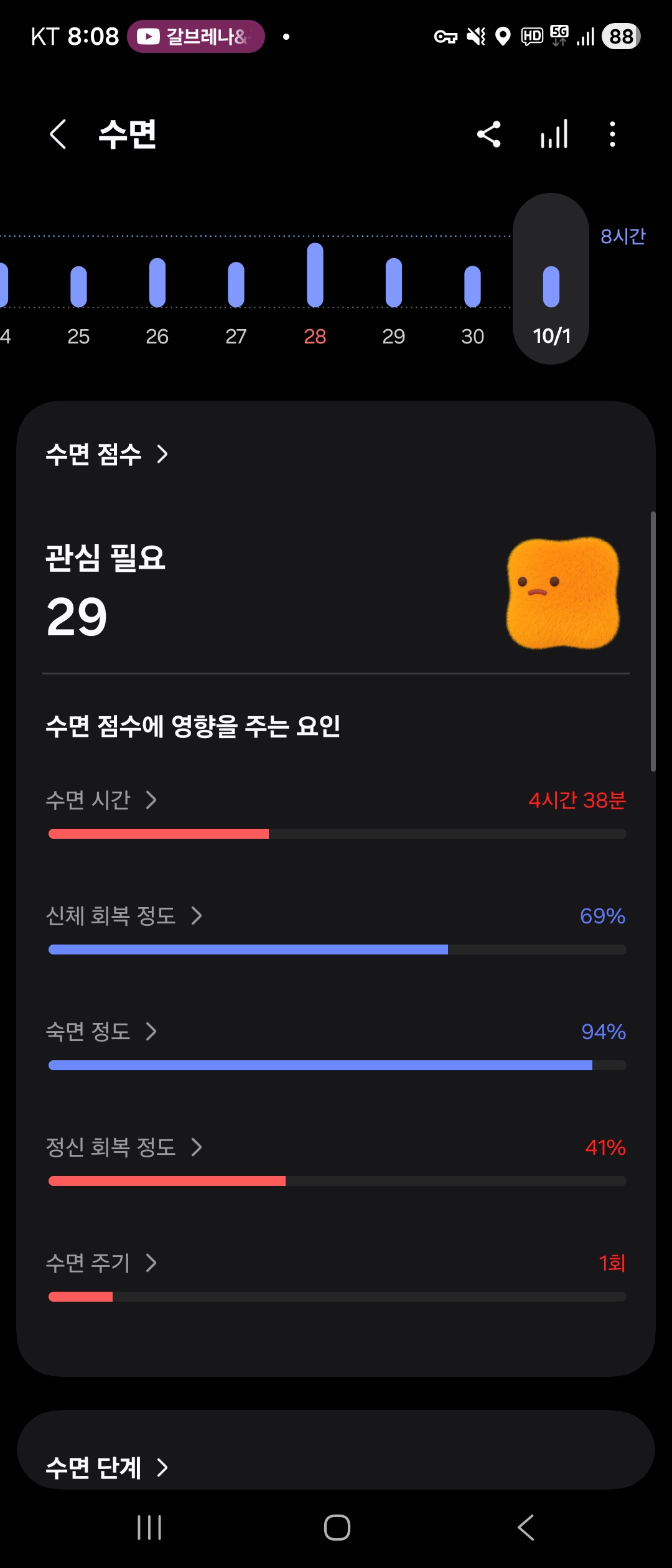Open the three-dot overflow menu
The height and width of the screenshot is (1568, 672).
613,134
